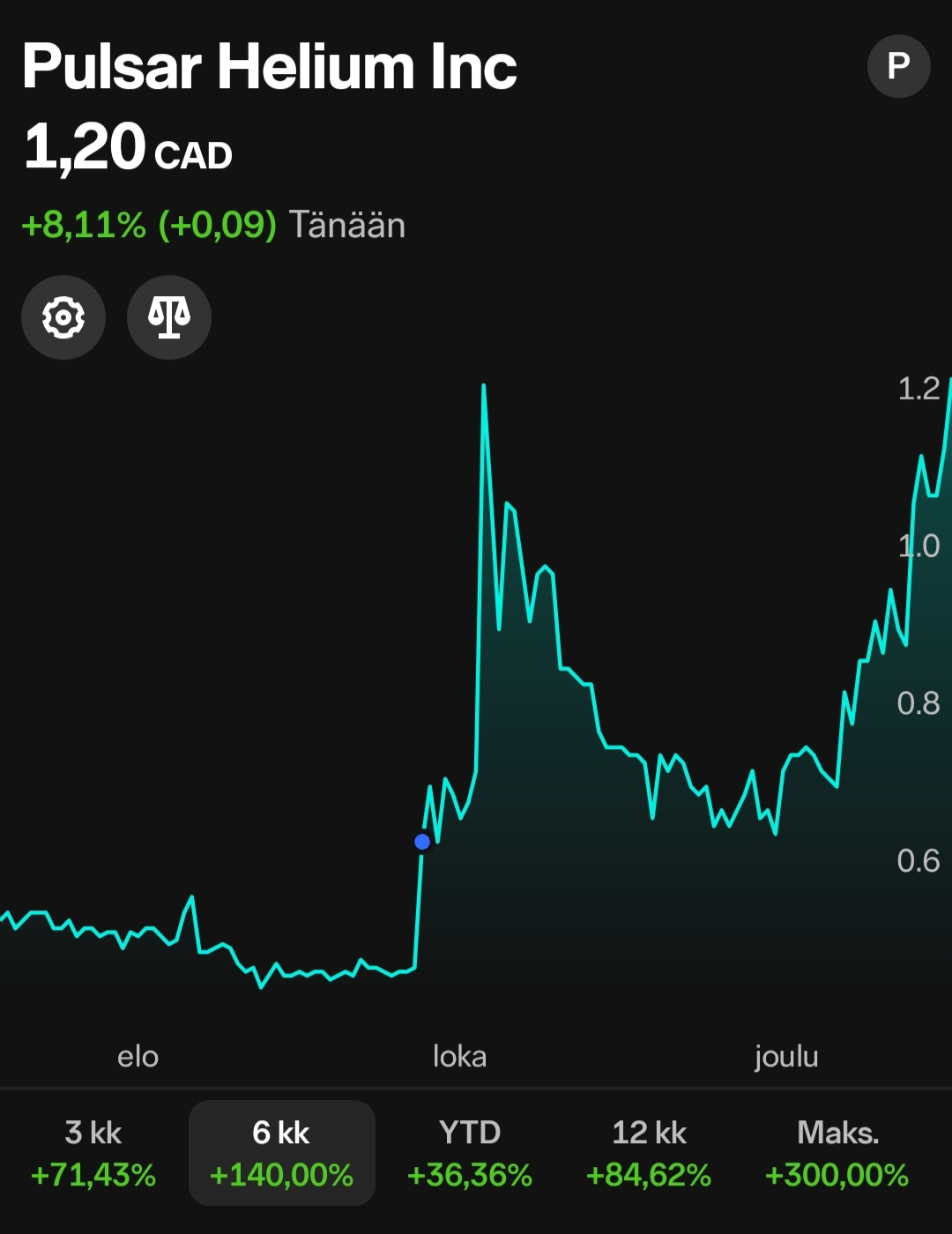Switch to the 12 kk range
The width and height of the screenshot is (952, 1234).
pyautogui.click(x=649, y=1153)
